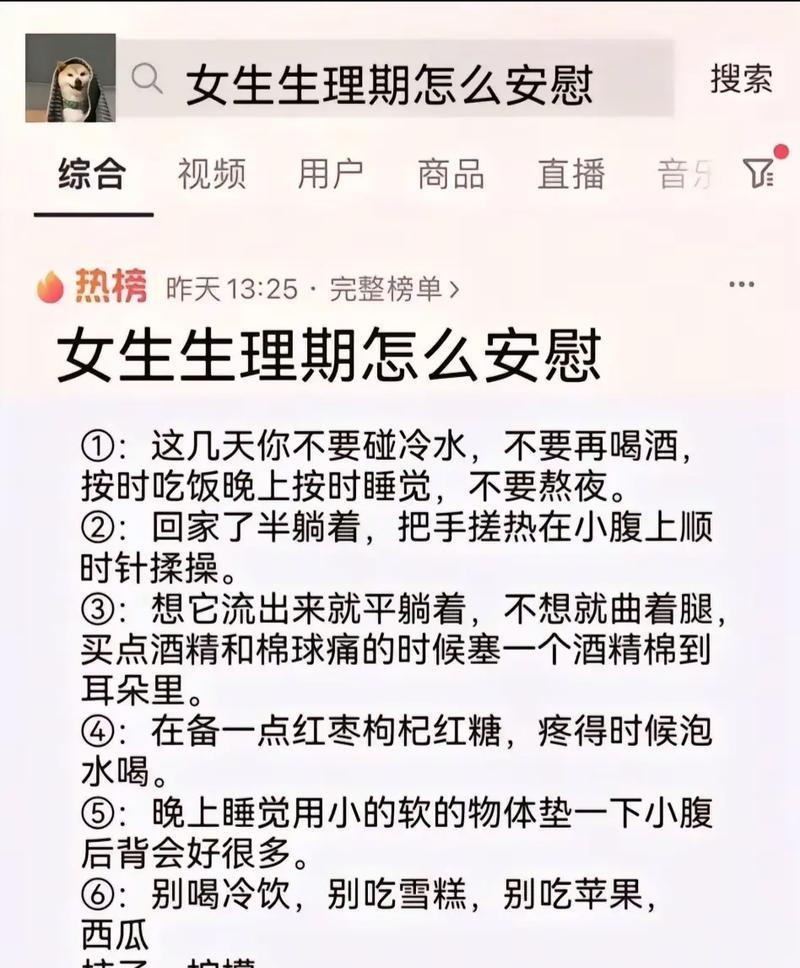Switch to the 商品 tab
Screen dimensions: 800x968
click(x=451, y=174)
